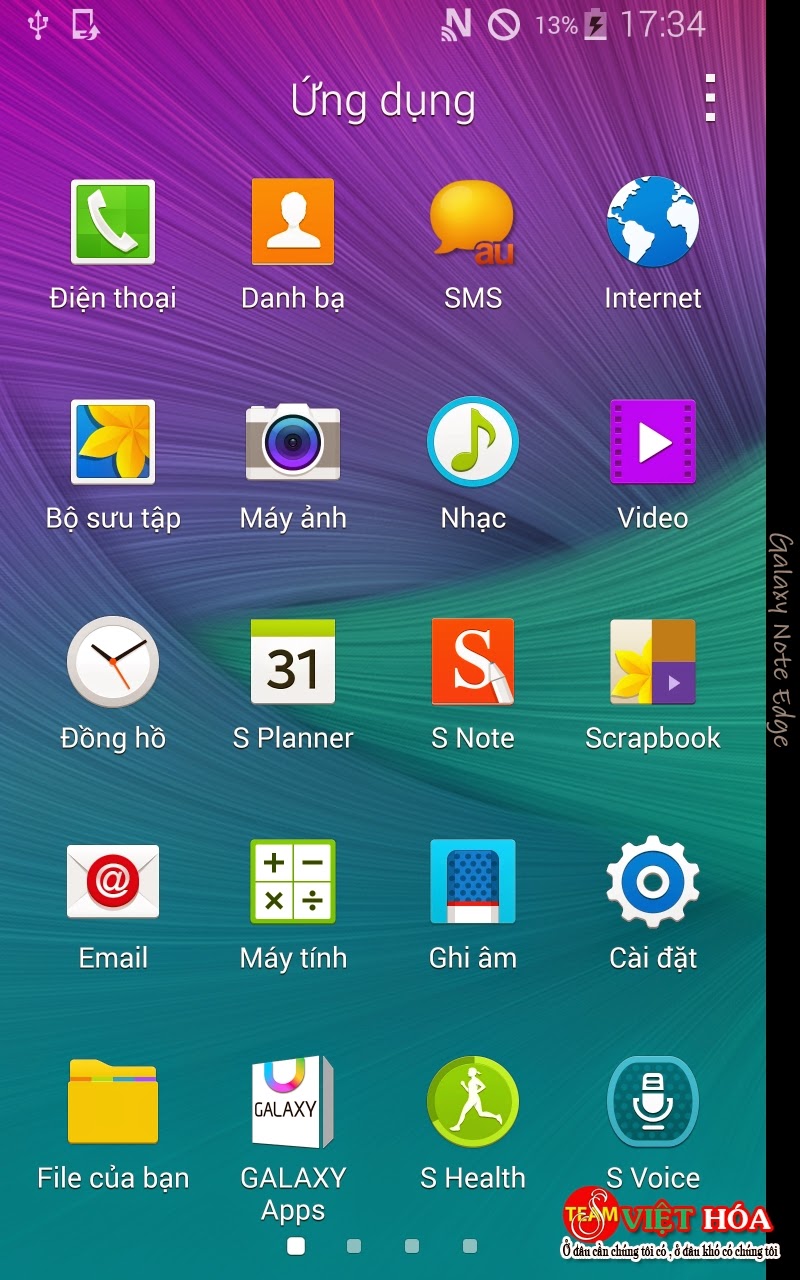Open the S Health app
The width and height of the screenshot is (800, 1280).
point(472,1102)
